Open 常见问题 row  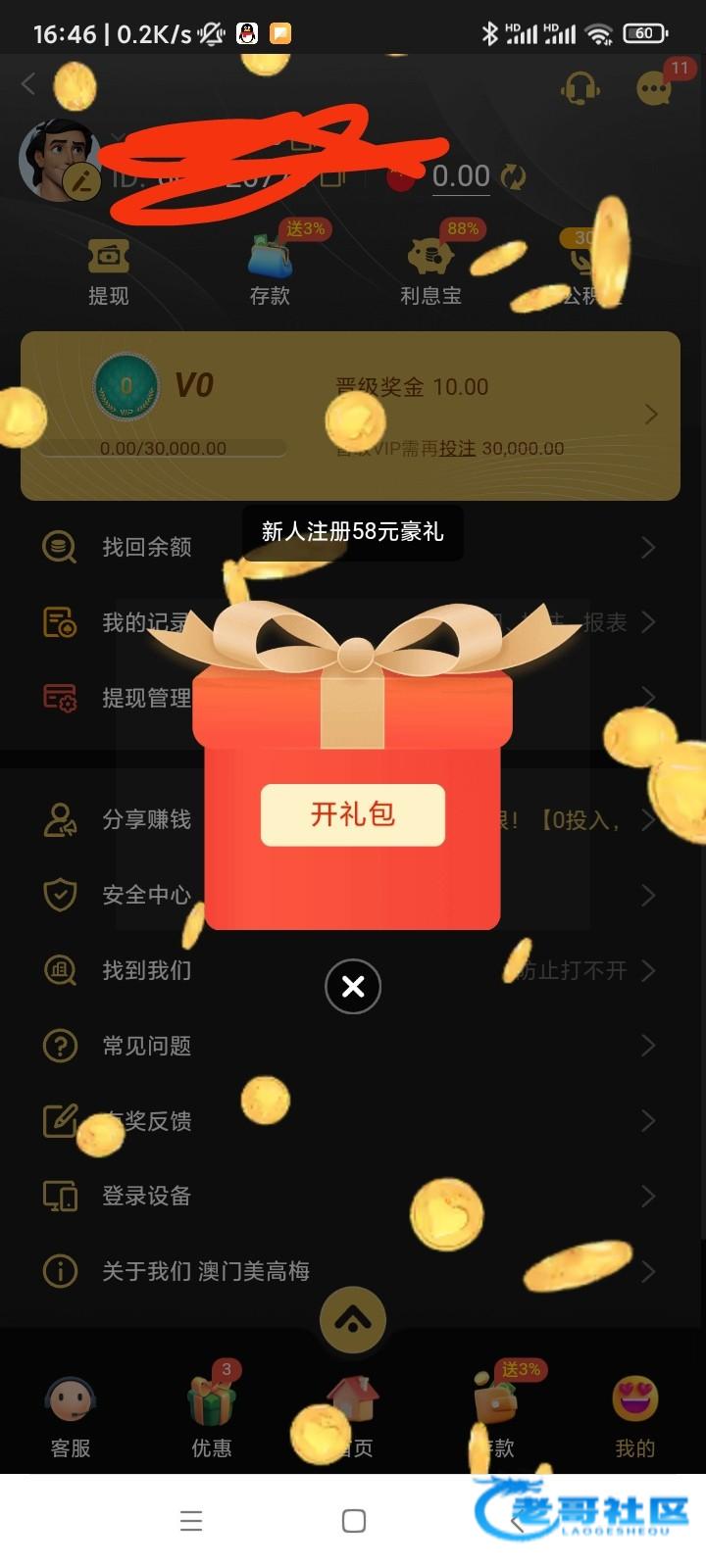pyautogui.click(x=147, y=1046)
